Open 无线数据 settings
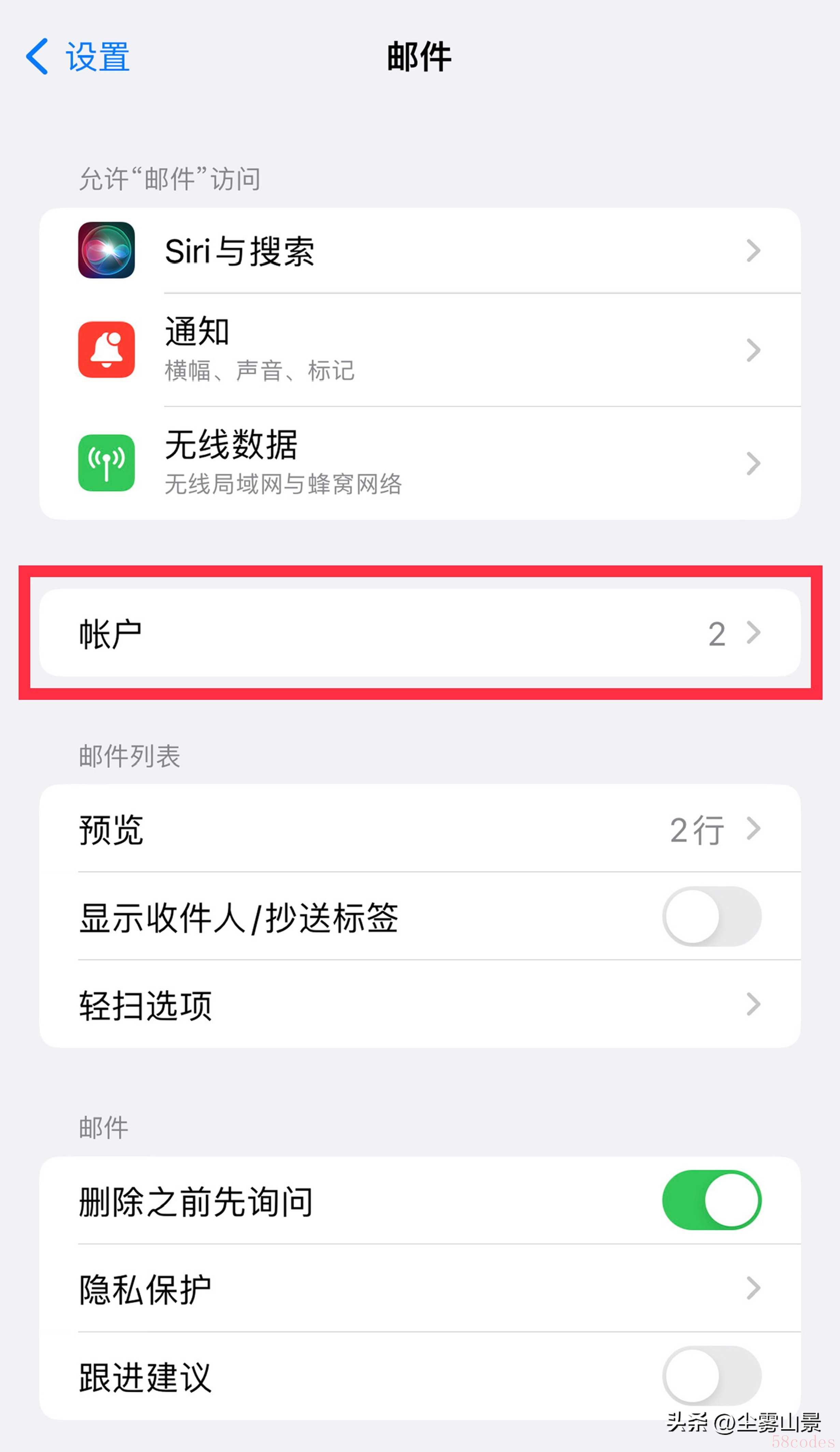840x1452 pixels. click(419, 463)
